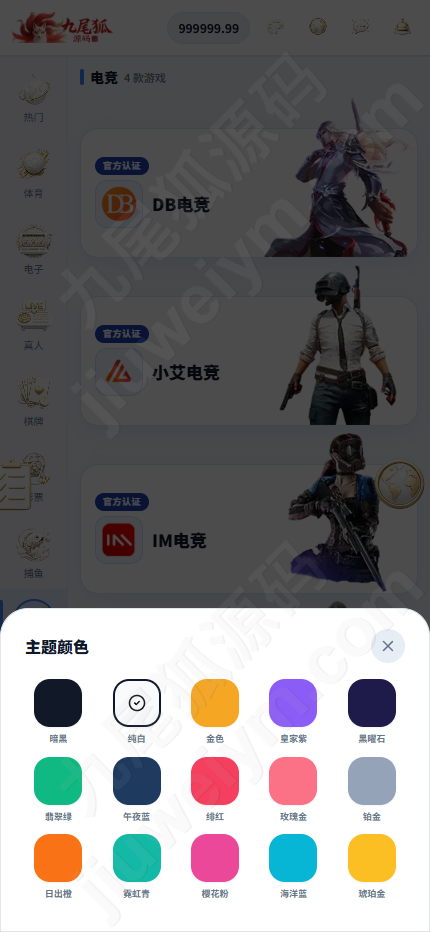Select the 黑曜石 swatch

click(x=372, y=703)
